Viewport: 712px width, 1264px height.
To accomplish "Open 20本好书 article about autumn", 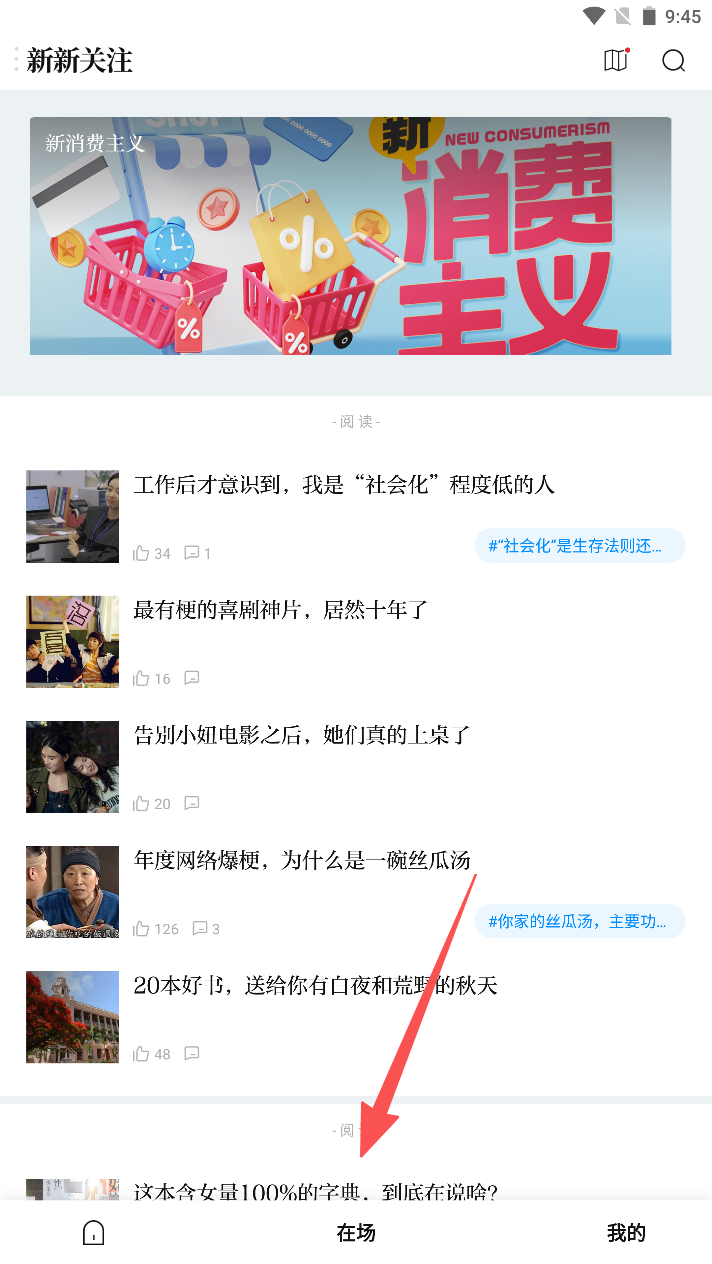I will (x=316, y=986).
